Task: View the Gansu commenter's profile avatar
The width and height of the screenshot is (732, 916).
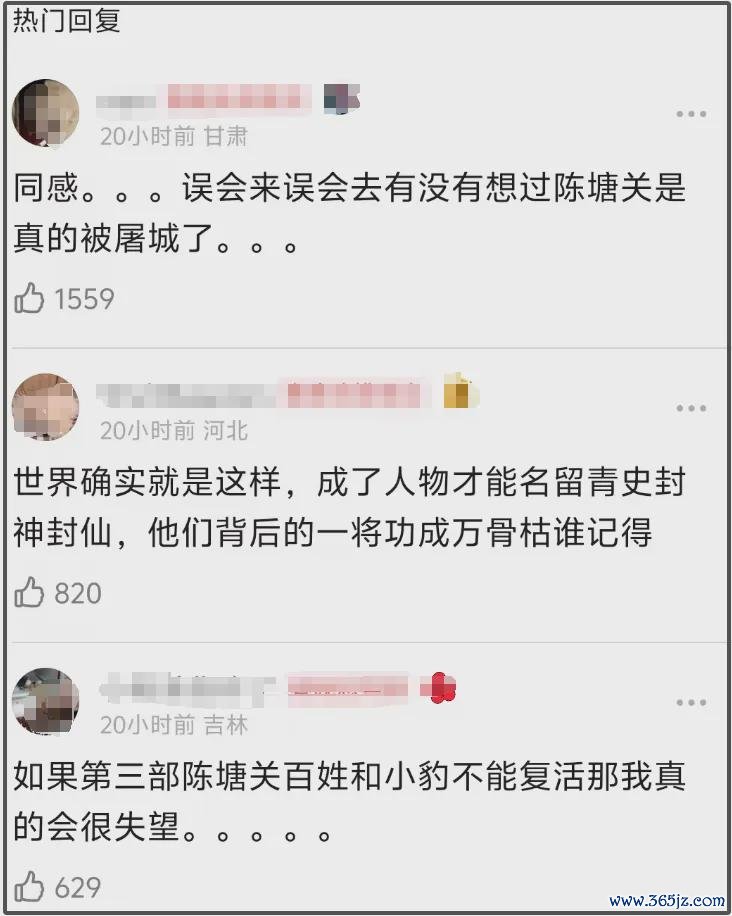Action: (45, 114)
